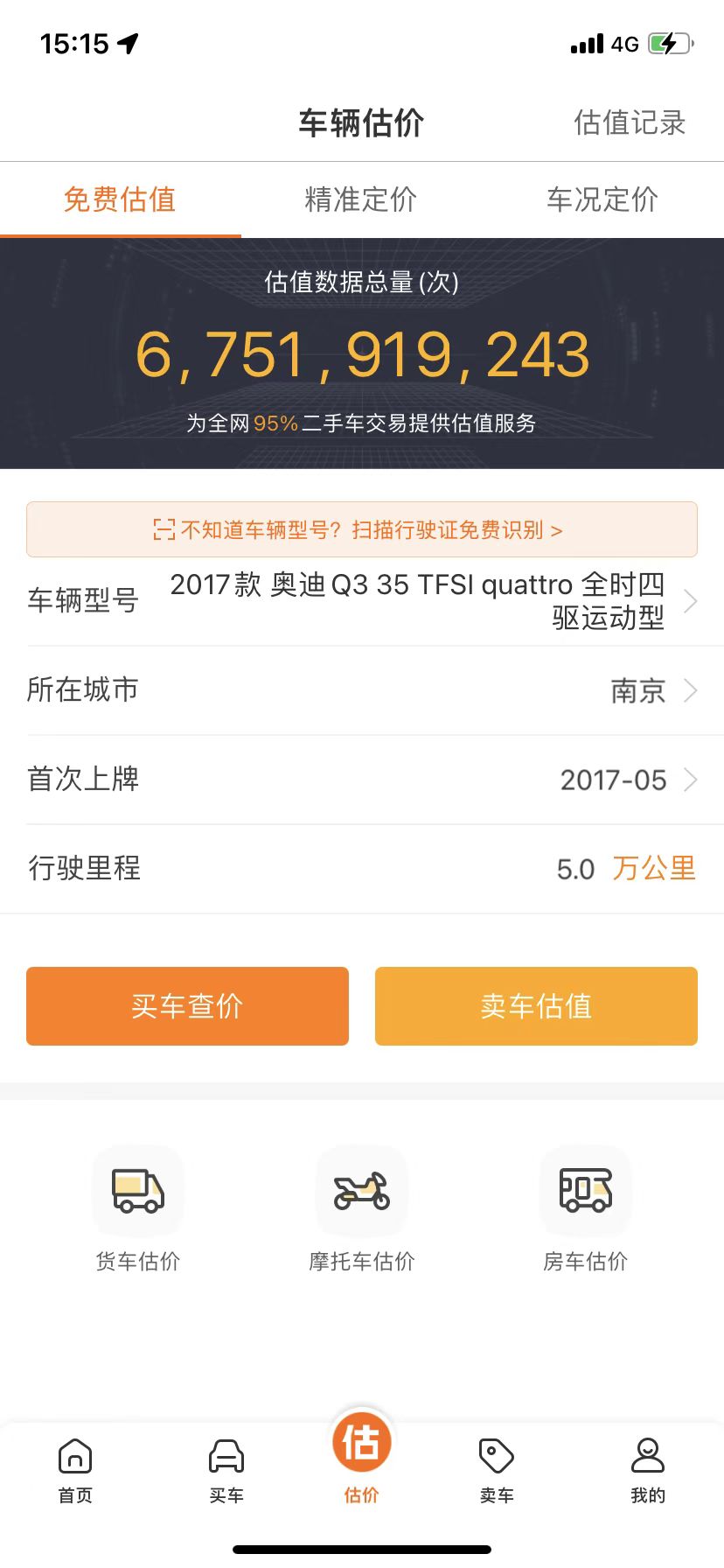Image resolution: width=724 pixels, height=1568 pixels.
Task: Switch to the 精准定价 tab
Action: 361,199
